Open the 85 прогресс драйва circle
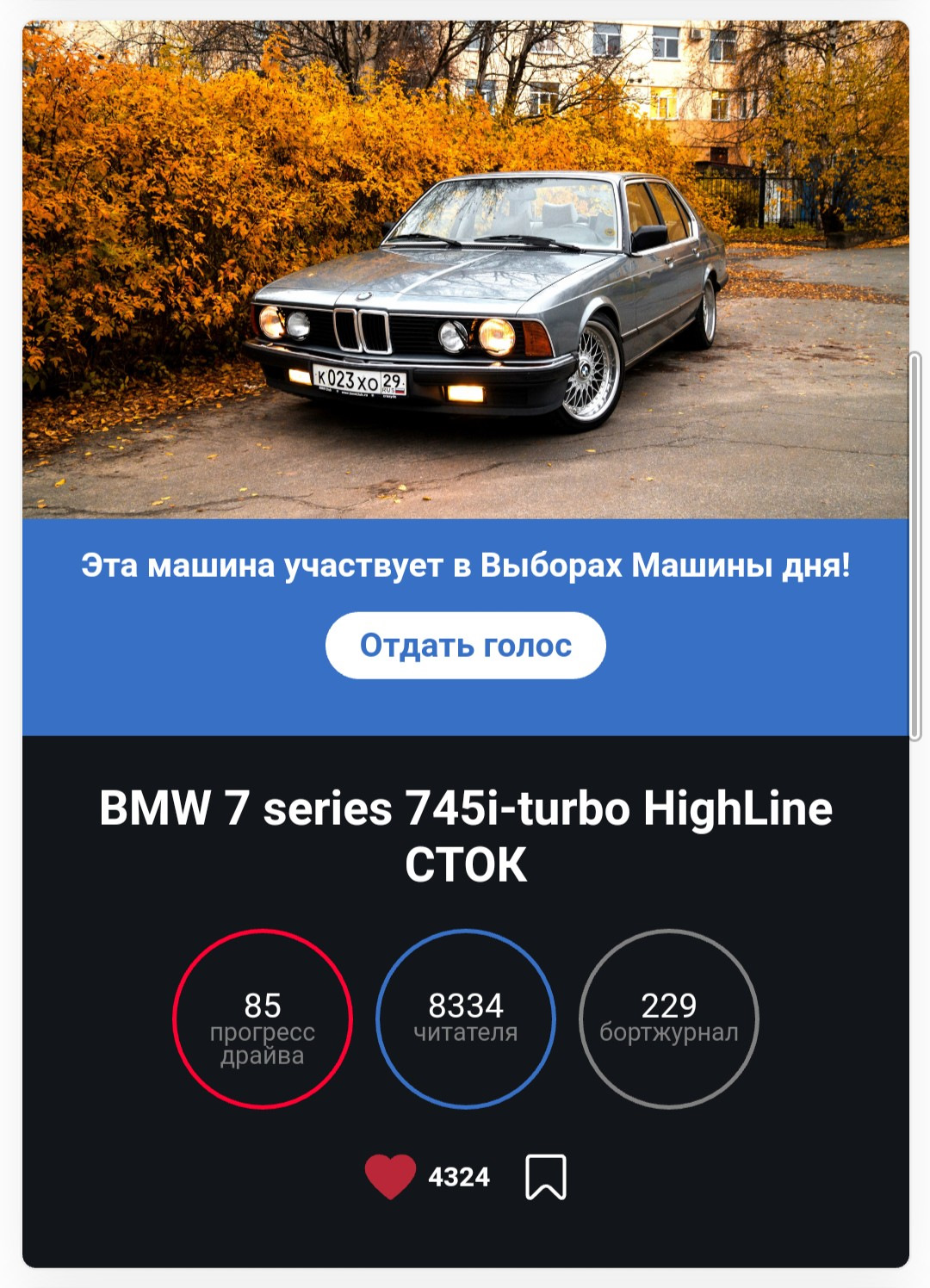This screenshot has height=1288, width=930. (263, 1019)
